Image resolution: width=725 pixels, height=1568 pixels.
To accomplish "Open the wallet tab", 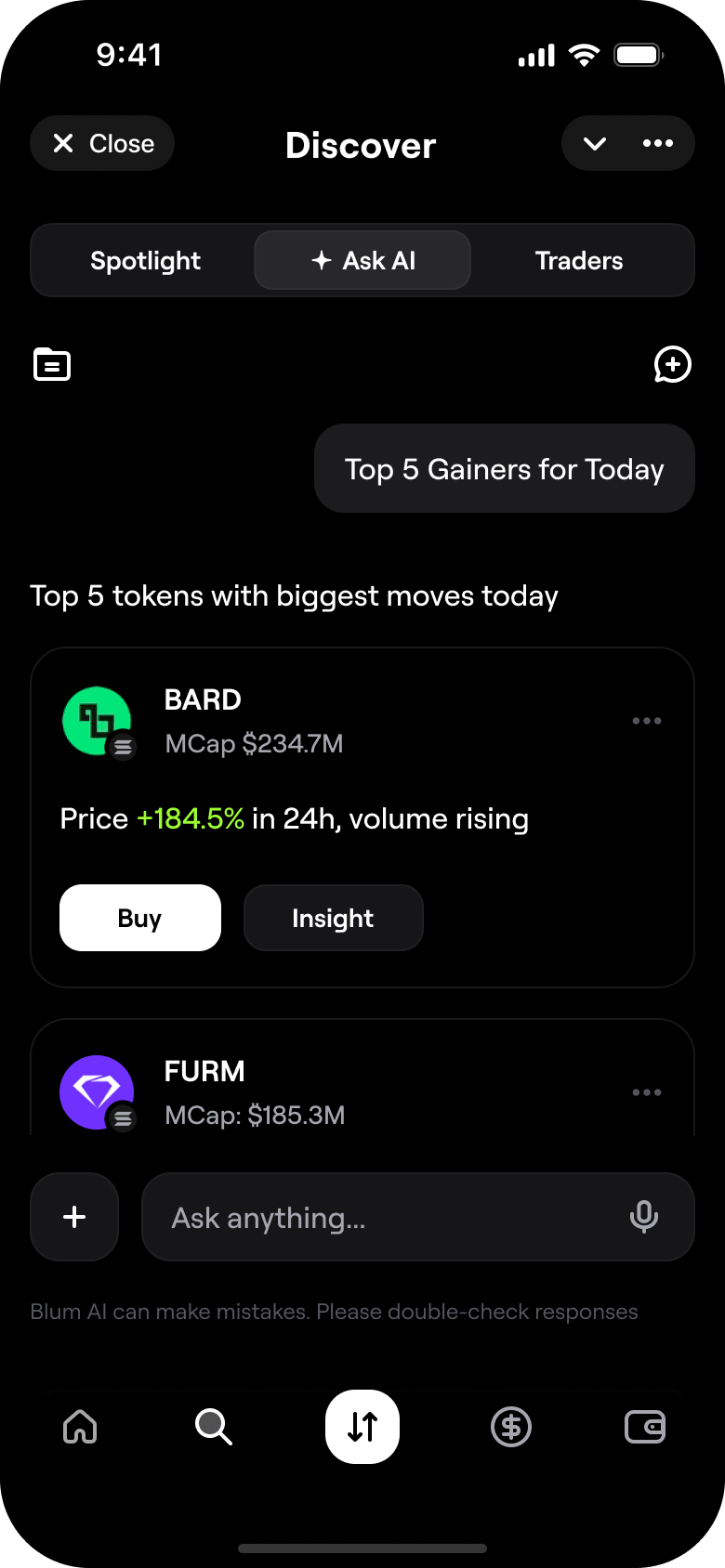I will point(645,1427).
